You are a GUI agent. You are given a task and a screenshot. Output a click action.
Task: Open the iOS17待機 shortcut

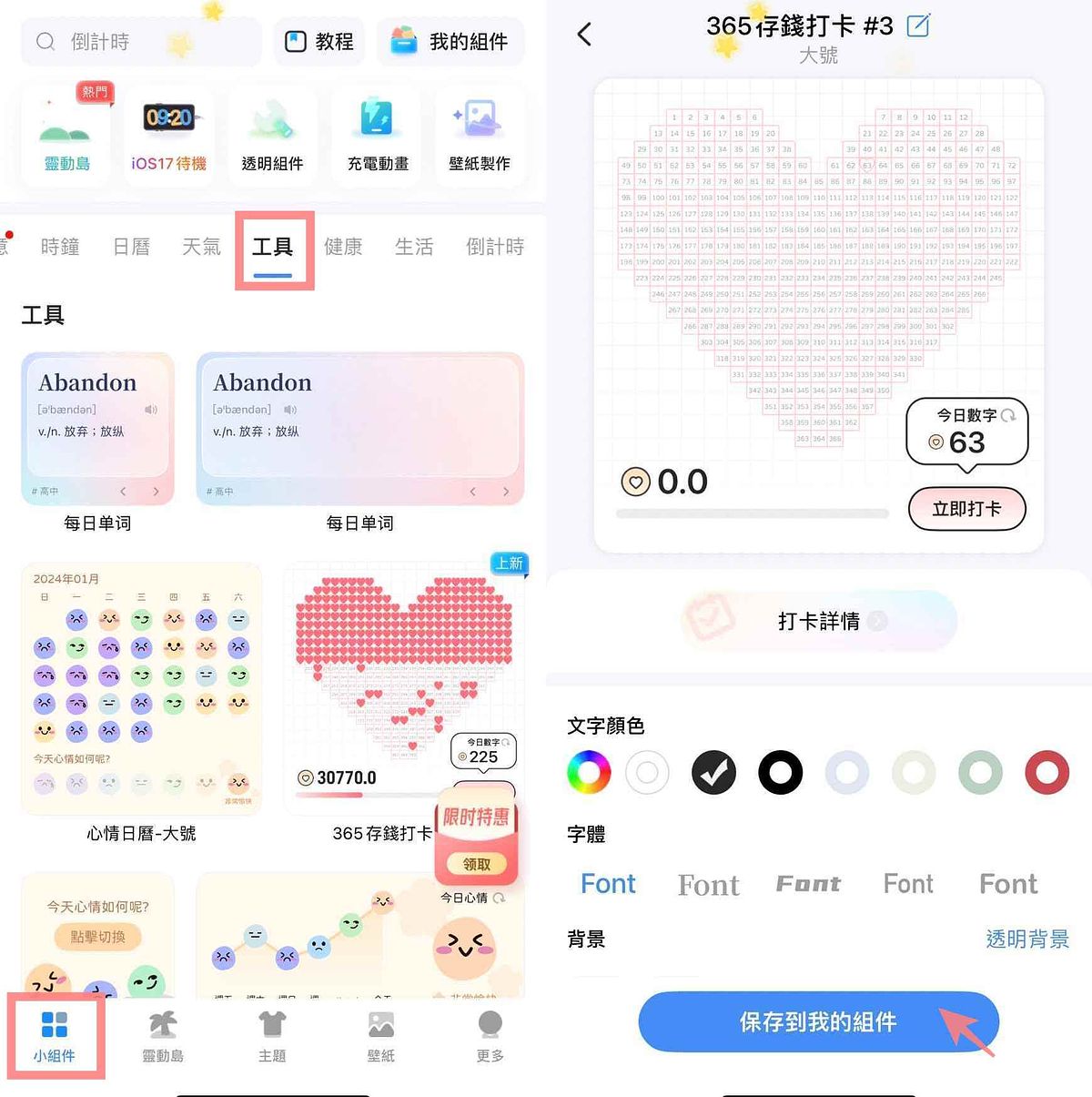click(x=169, y=135)
